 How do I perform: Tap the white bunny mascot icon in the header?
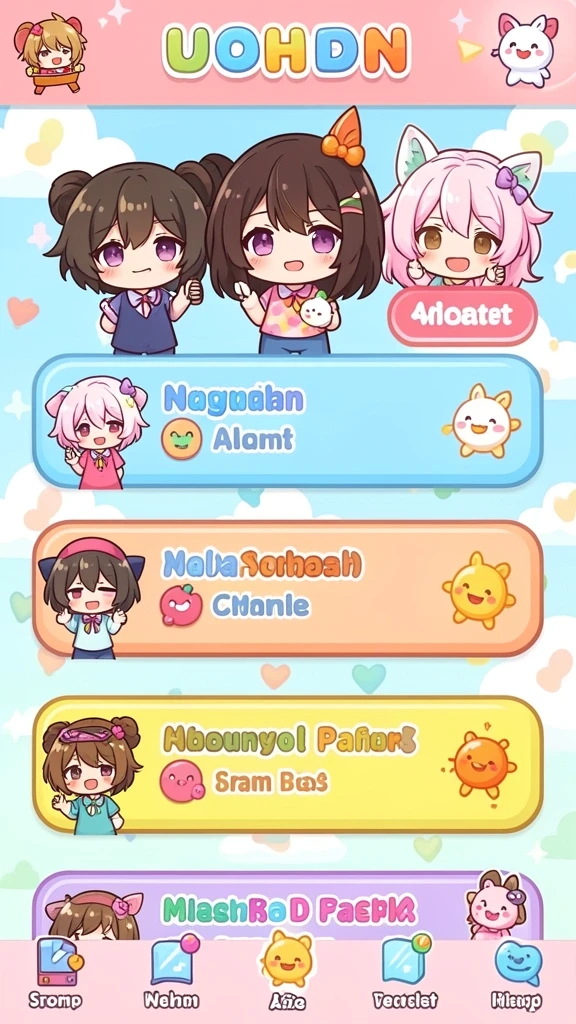[x=526, y=50]
